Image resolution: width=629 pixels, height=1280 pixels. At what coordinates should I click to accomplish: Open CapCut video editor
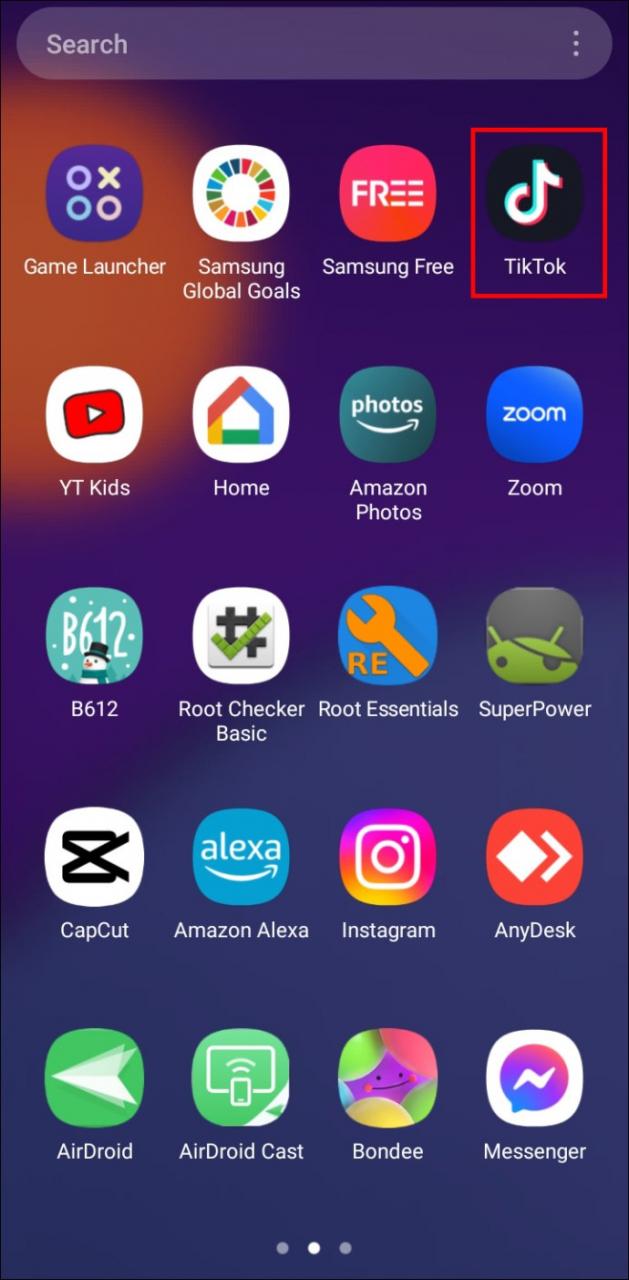pos(95,857)
